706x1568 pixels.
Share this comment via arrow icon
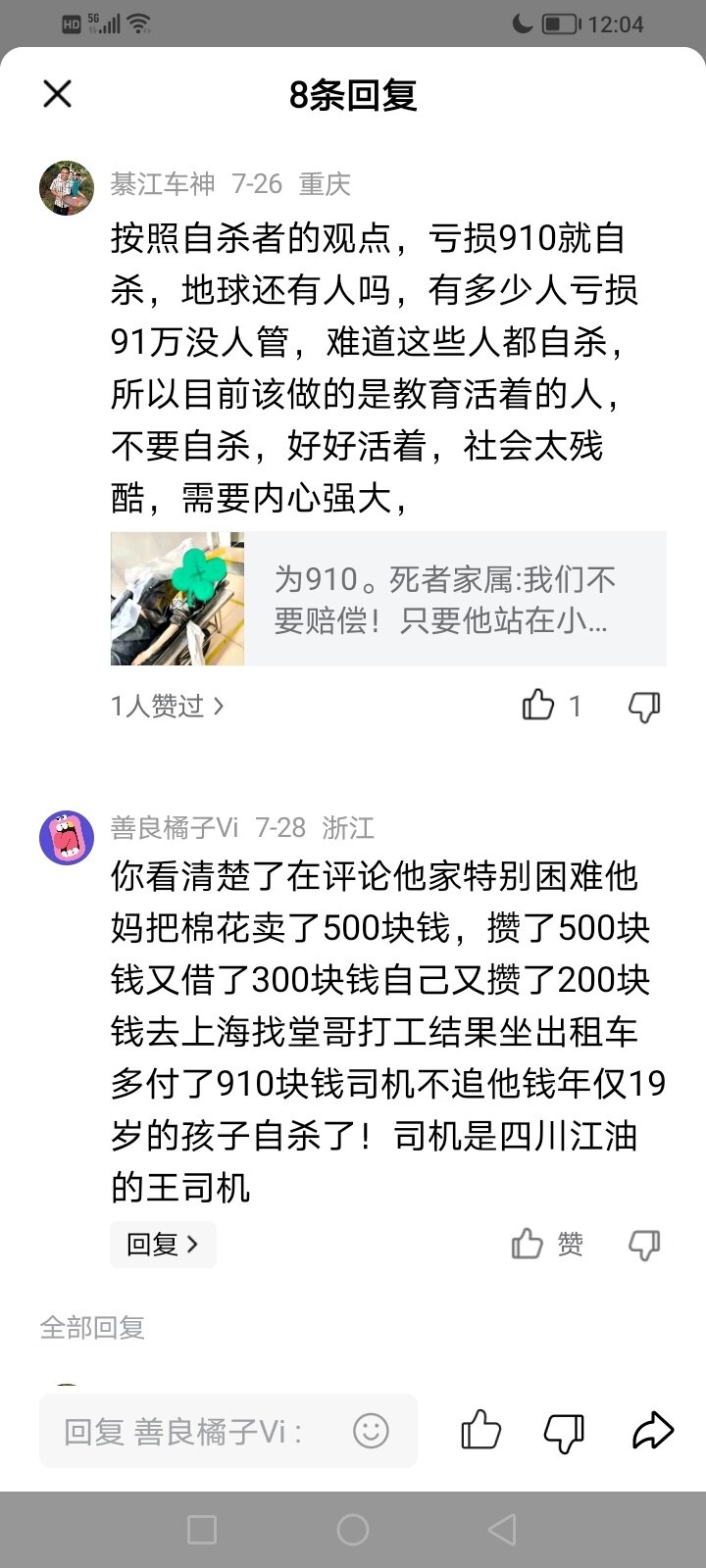[652, 1432]
